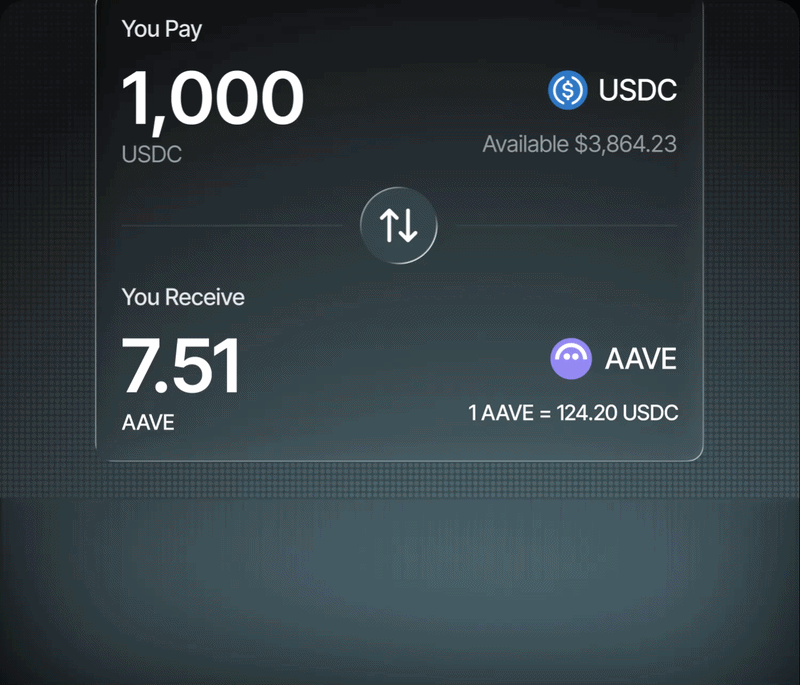
Task: Change the AAVE receive token
Action: tap(614, 359)
